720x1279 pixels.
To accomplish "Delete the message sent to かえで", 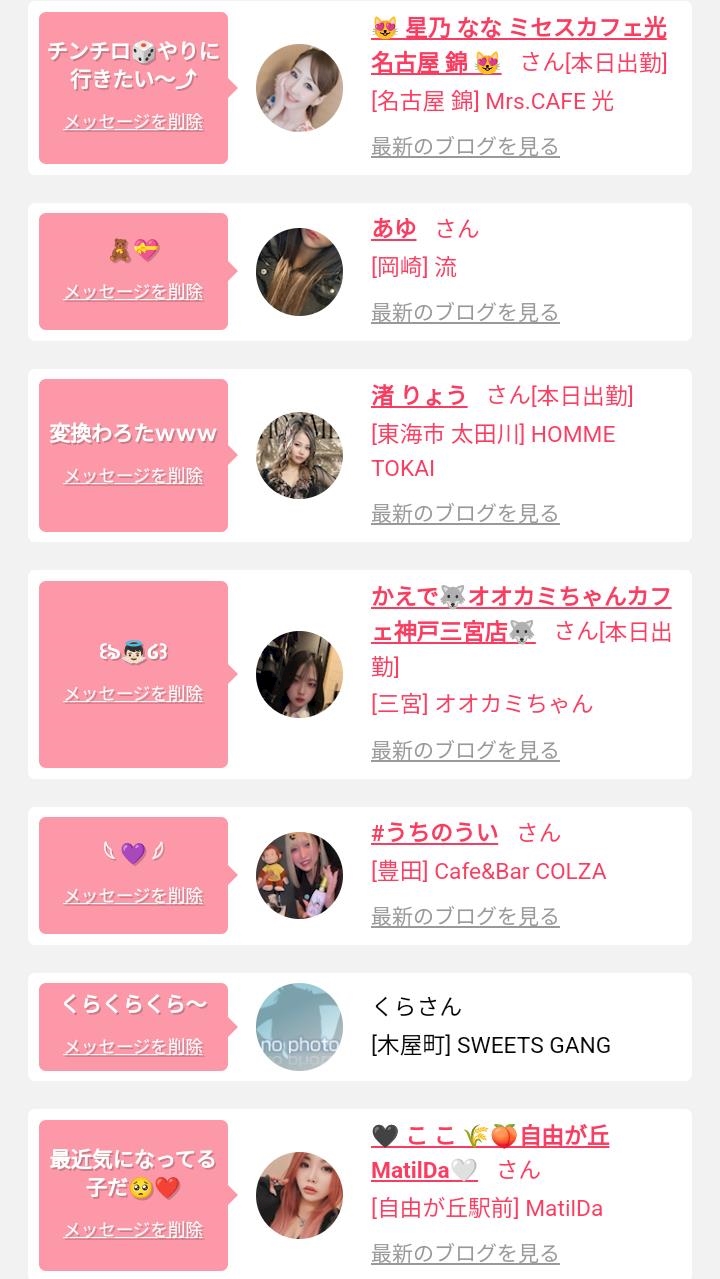I will coord(134,694).
